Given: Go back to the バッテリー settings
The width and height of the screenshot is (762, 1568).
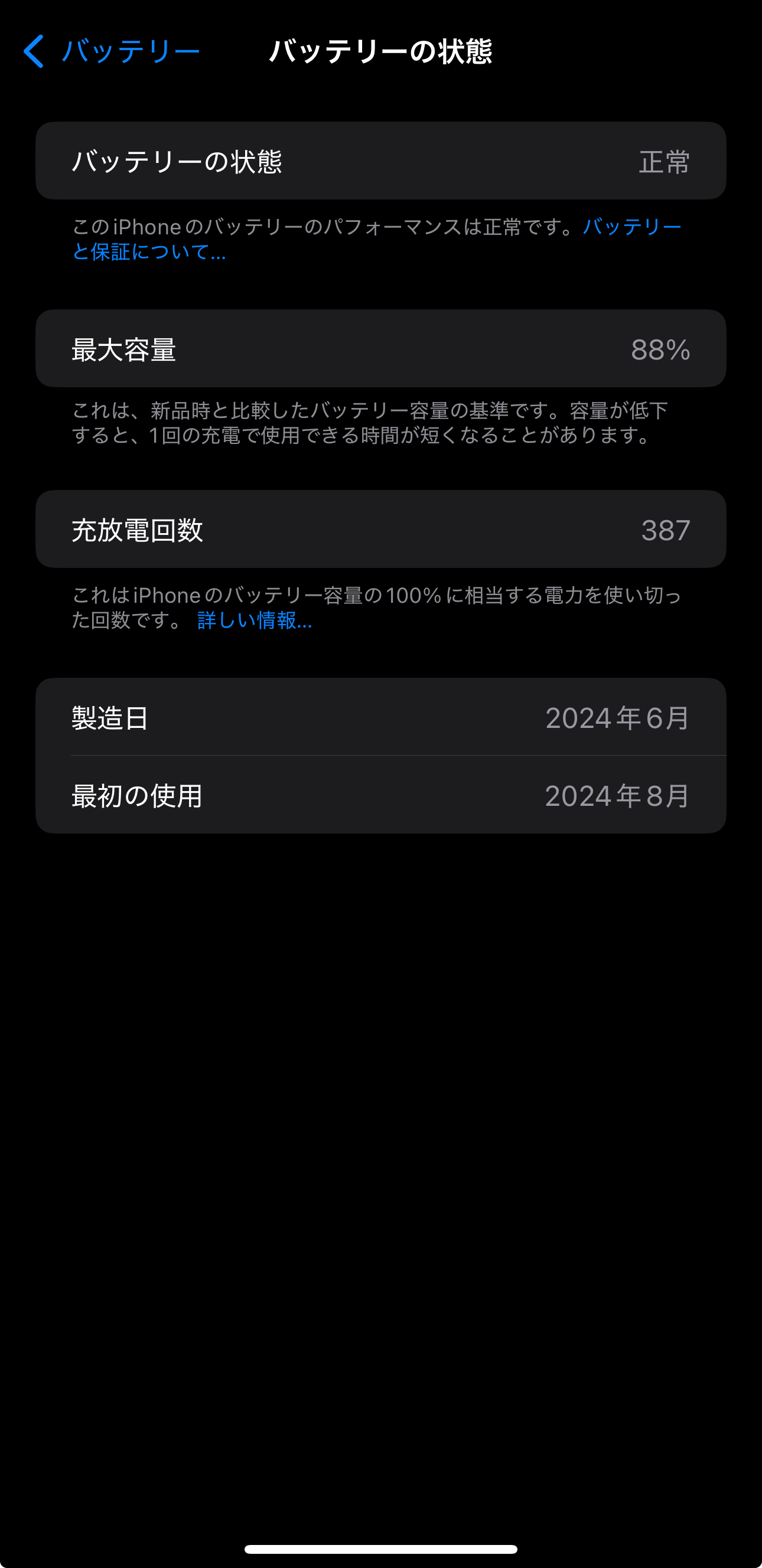Looking at the screenshot, I should click(x=110, y=51).
